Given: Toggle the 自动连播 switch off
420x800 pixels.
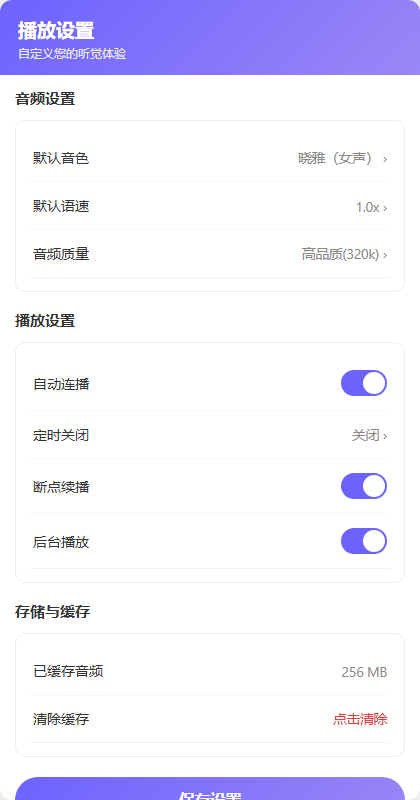Looking at the screenshot, I should pyautogui.click(x=363, y=383).
